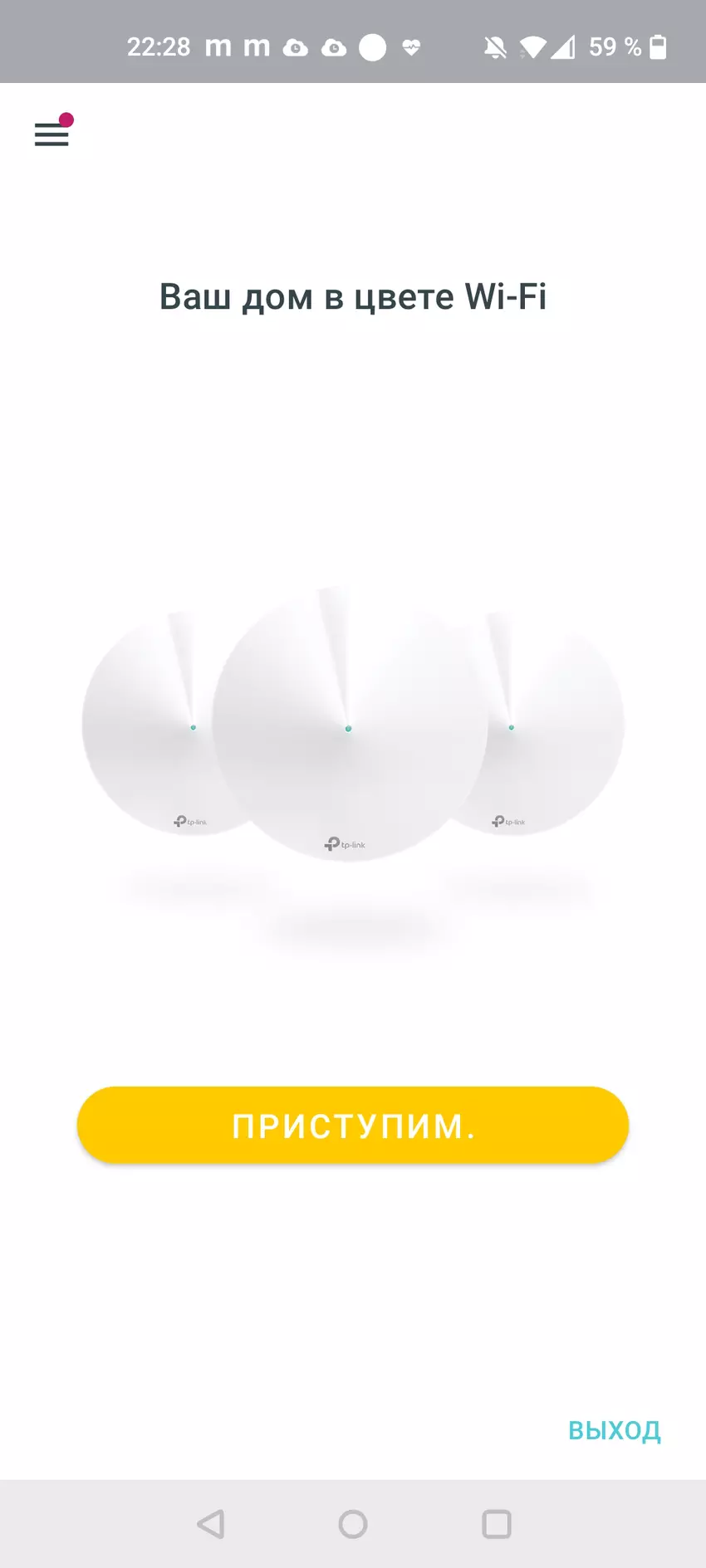
Task: Select ВЫХОД to log out
Action: pyautogui.click(x=614, y=1430)
